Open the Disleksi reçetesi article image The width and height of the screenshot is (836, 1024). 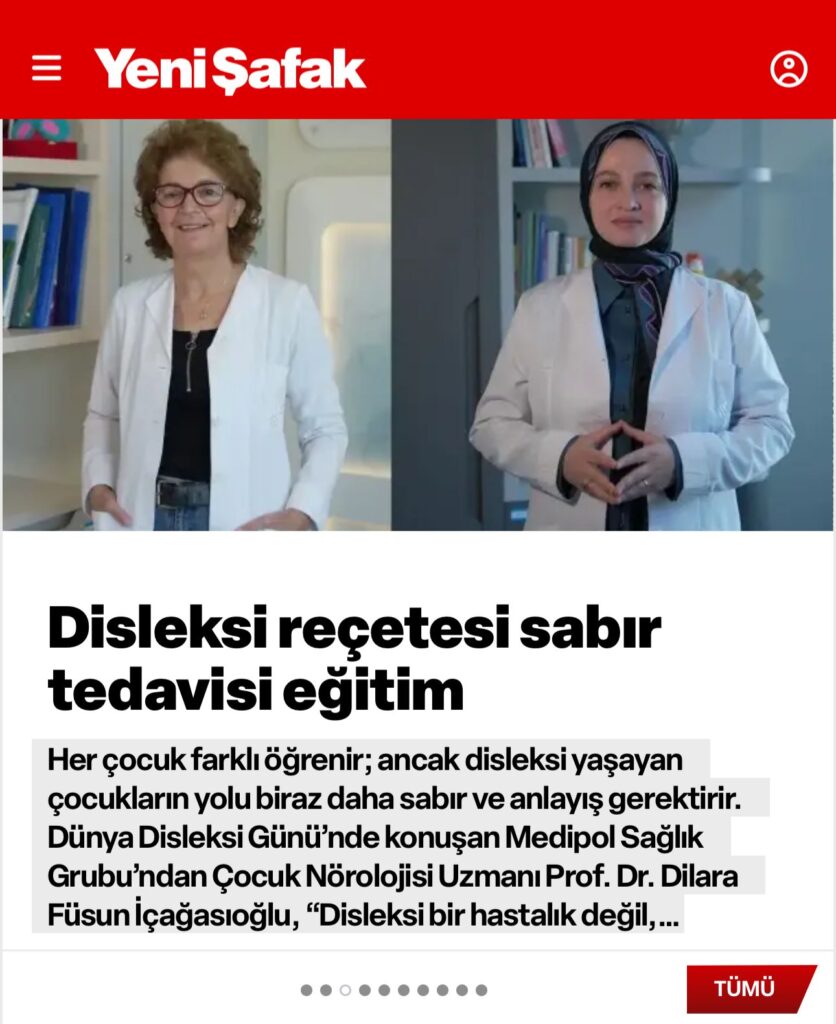[x=418, y=325]
